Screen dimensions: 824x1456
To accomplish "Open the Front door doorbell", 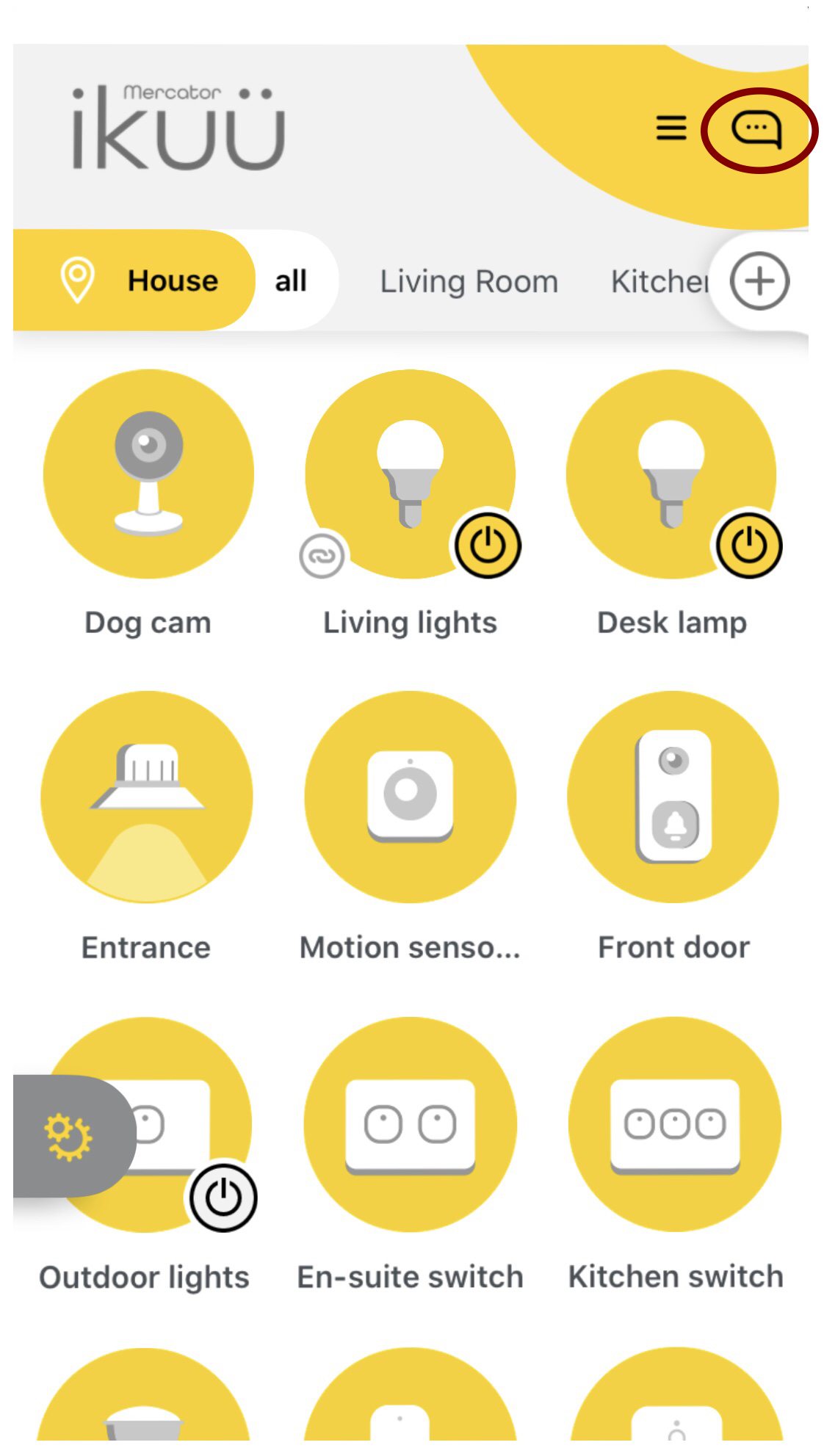I will (673, 797).
